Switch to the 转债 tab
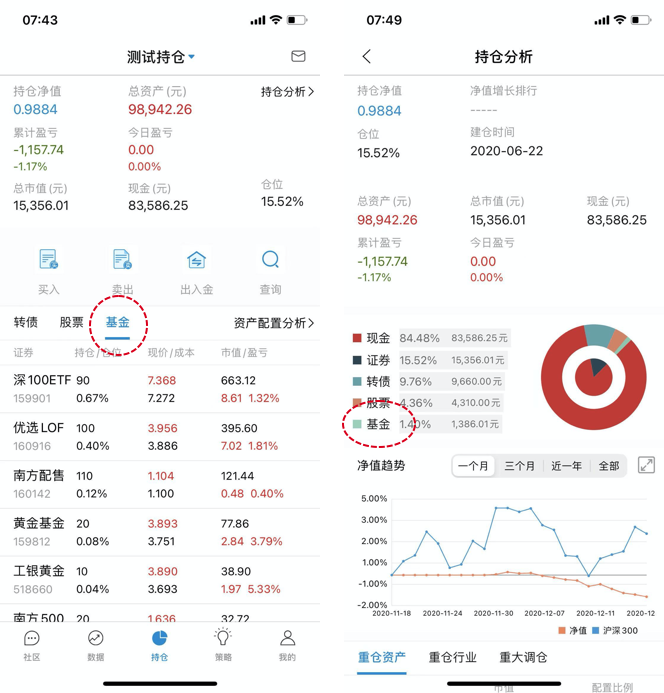This screenshot has width=664, height=693. coord(26,323)
